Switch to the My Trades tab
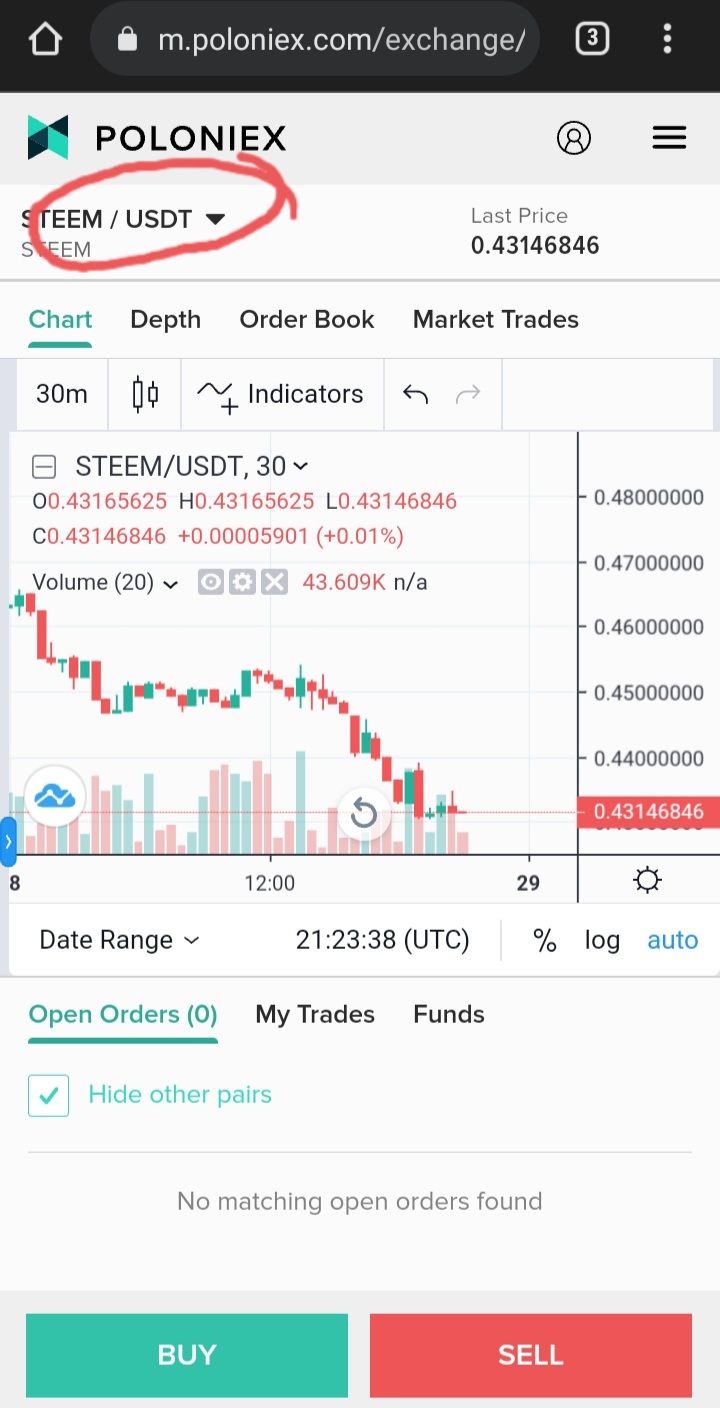720x1408 pixels. [x=315, y=1014]
